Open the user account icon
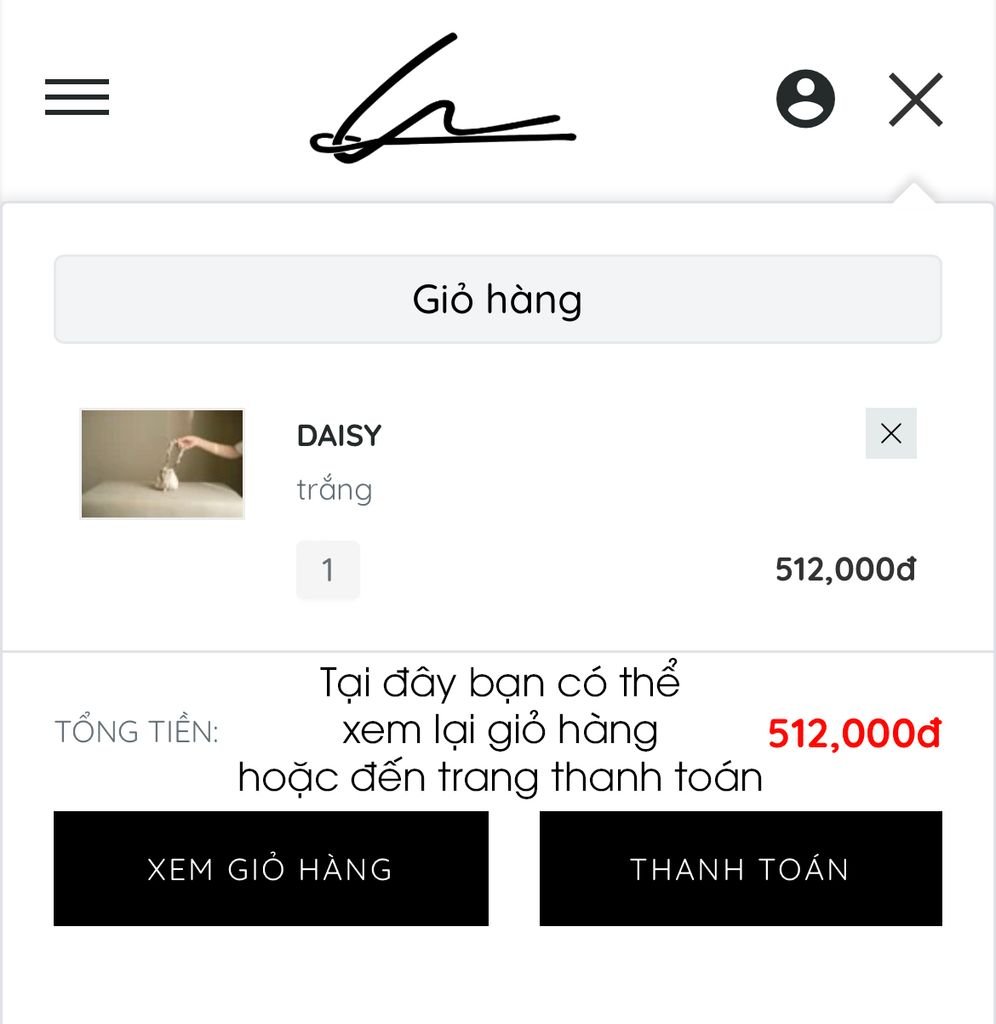The height and width of the screenshot is (1024, 996). pos(805,99)
